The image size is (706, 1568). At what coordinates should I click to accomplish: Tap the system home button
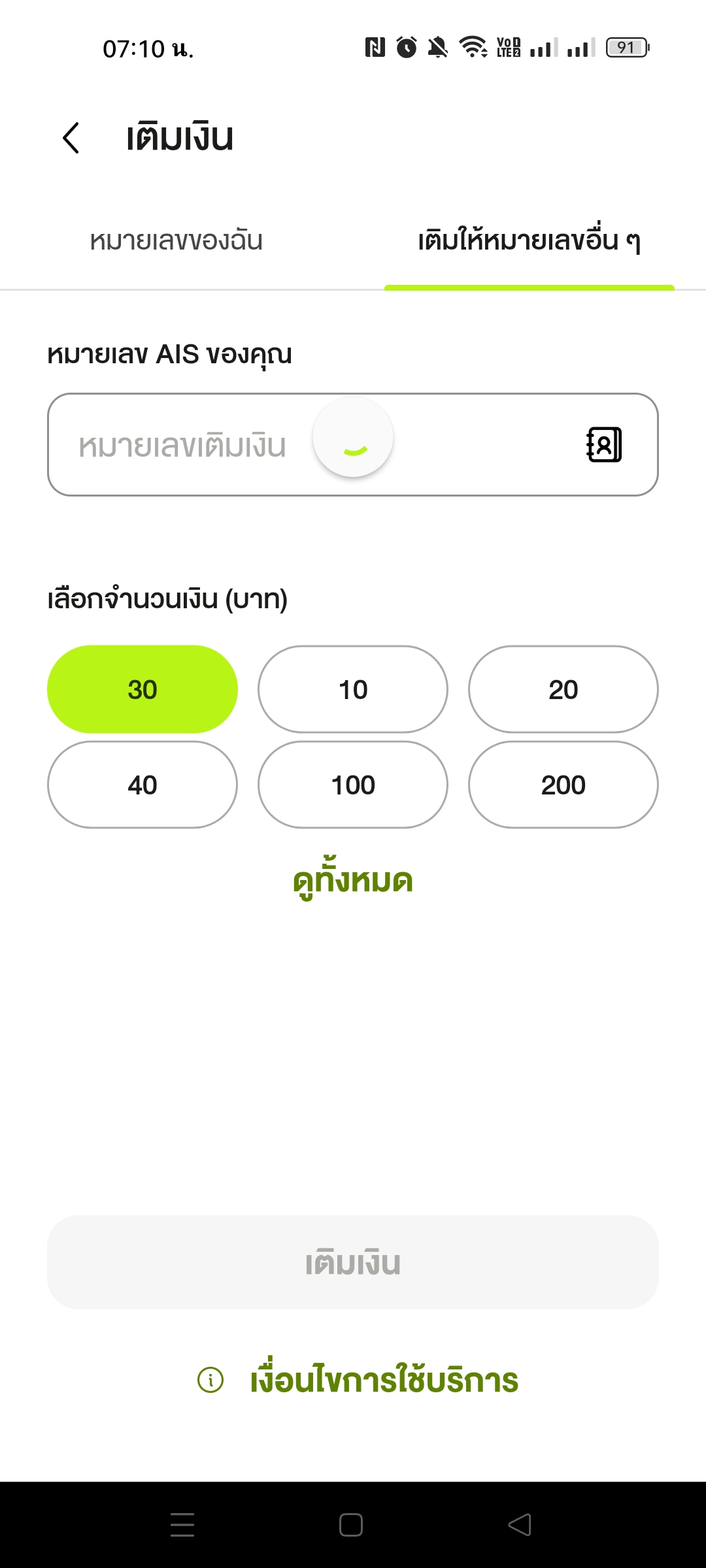pyautogui.click(x=351, y=1525)
